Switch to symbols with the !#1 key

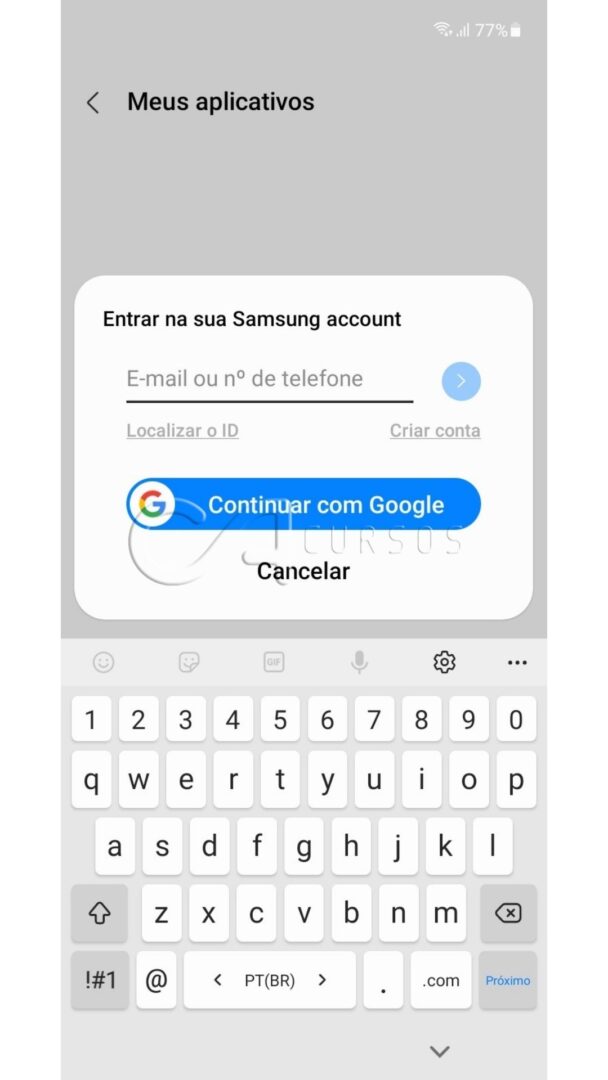(100, 980)
